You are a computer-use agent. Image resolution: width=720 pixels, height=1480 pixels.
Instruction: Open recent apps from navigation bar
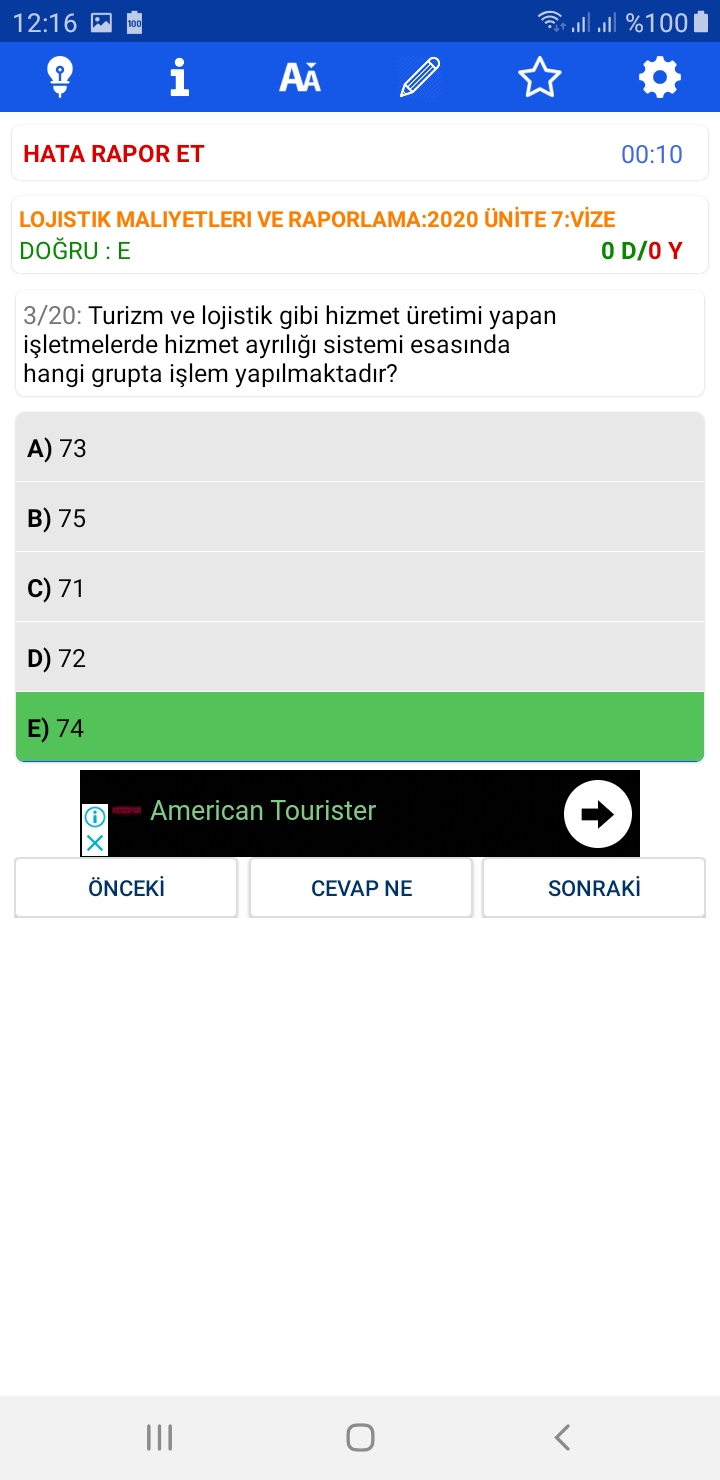point(159,1438)
